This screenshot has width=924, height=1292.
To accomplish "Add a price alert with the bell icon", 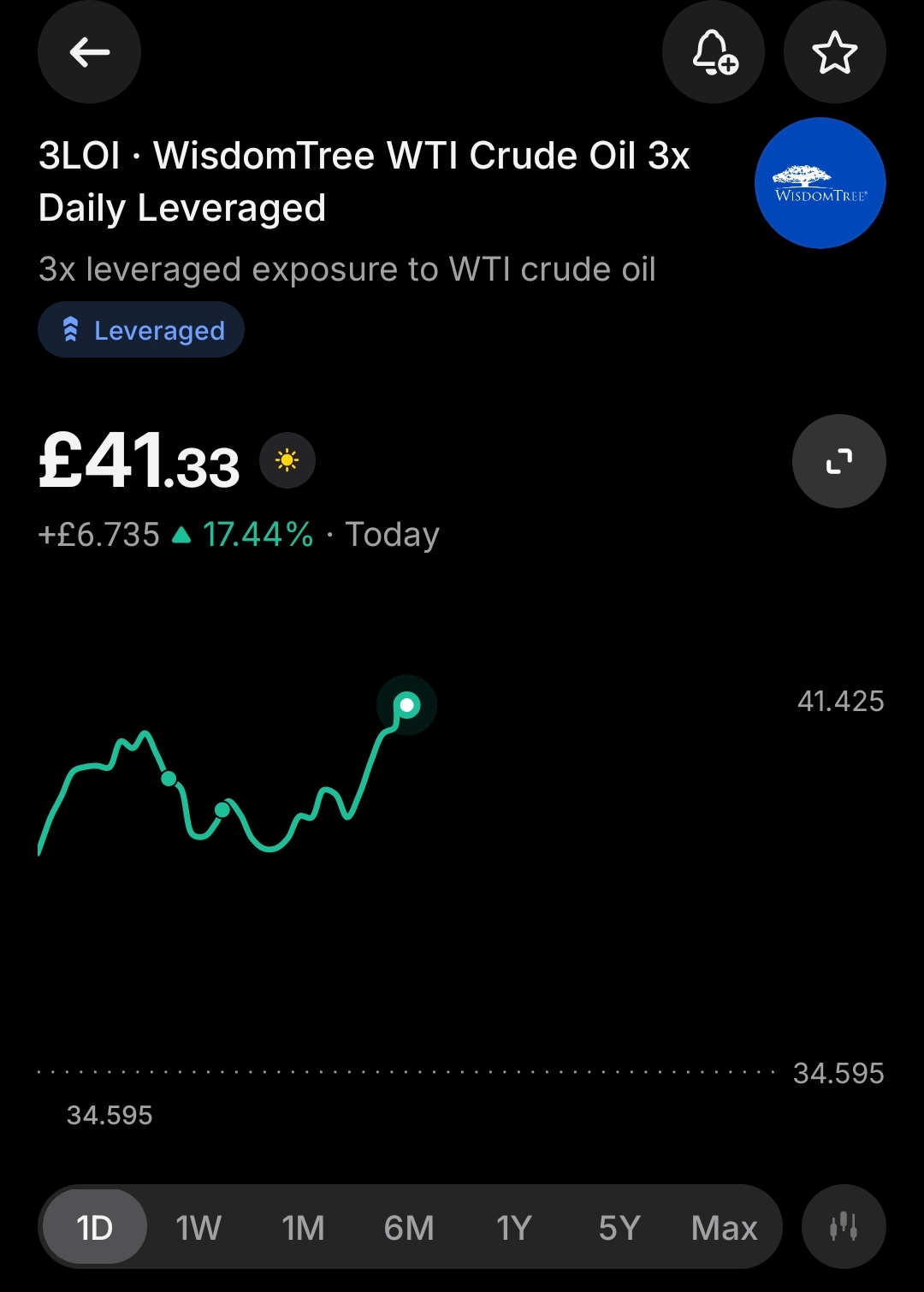I will pos(714,52).
